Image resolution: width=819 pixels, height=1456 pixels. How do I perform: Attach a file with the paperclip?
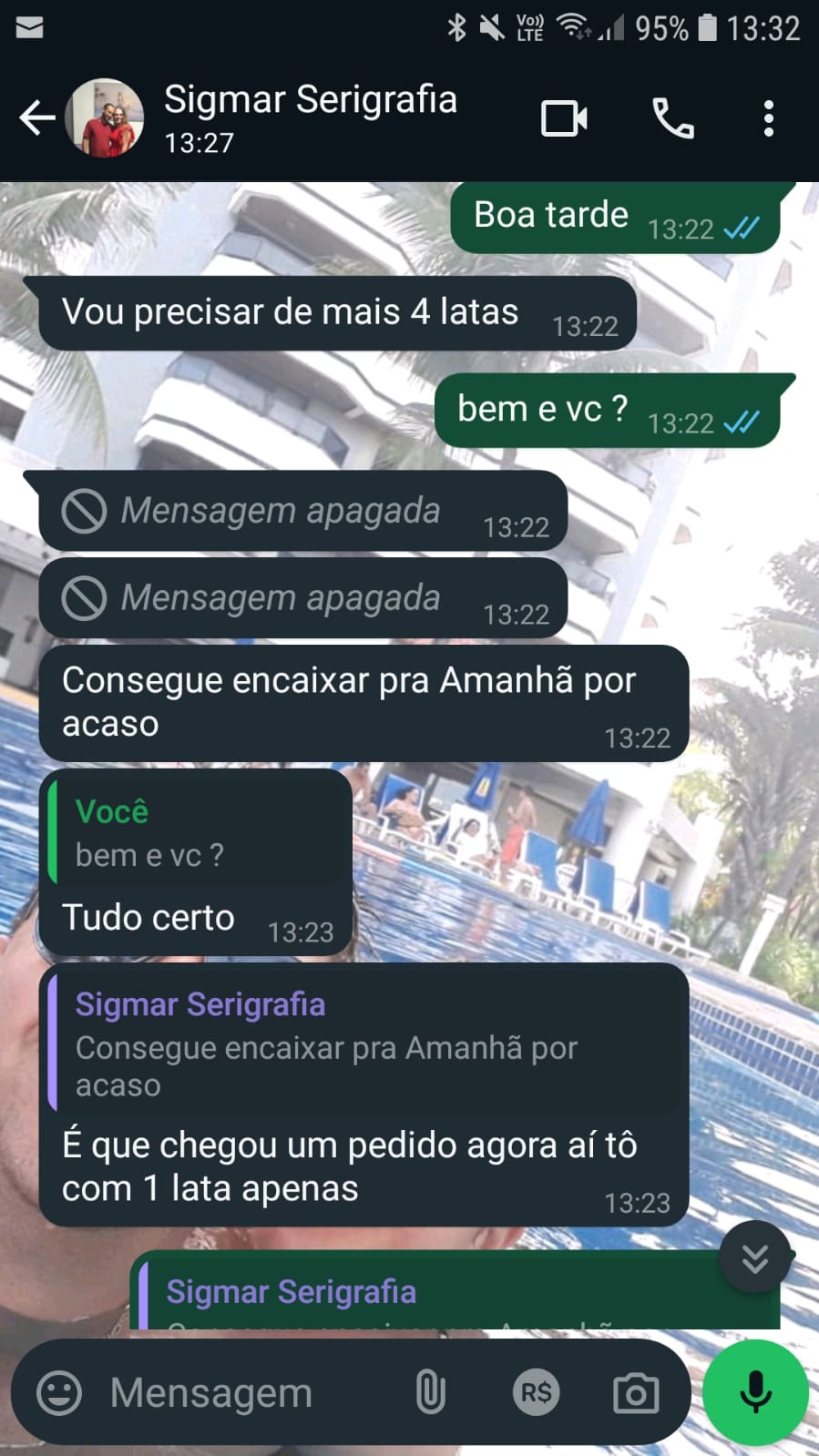click(430, 1392)
